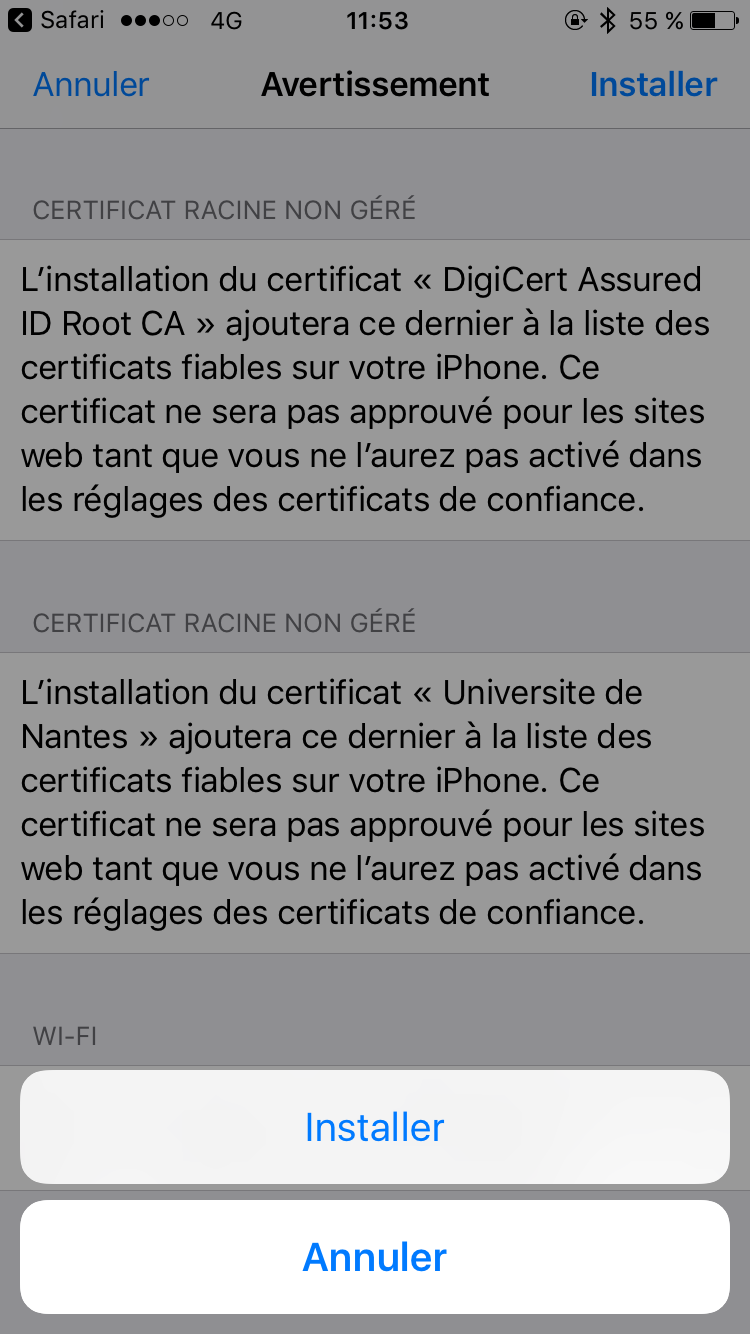Dismiss the action sheet with Annuler

pos(374,1257)
